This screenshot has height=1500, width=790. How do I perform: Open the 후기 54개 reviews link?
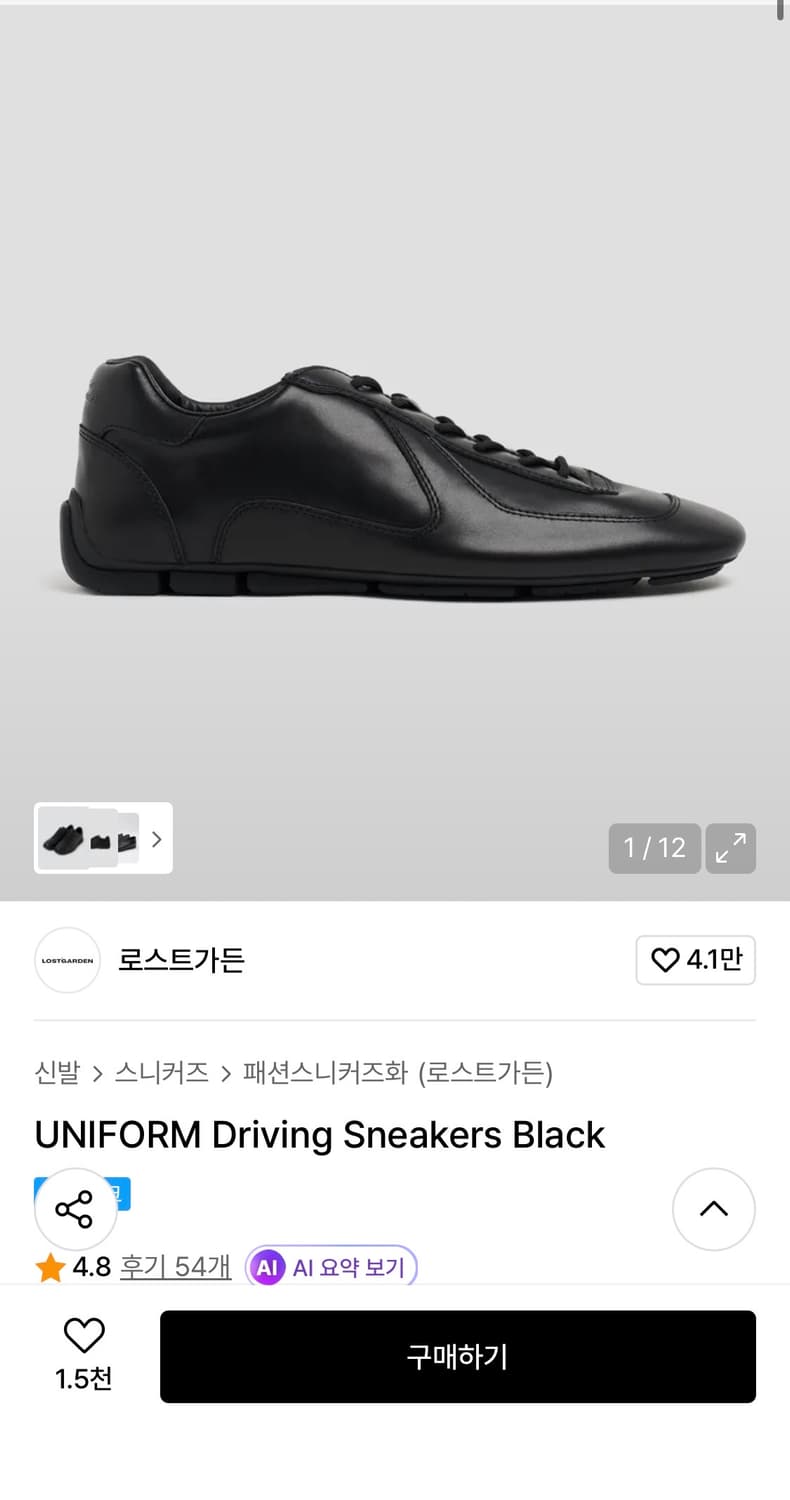point(175,1267)
